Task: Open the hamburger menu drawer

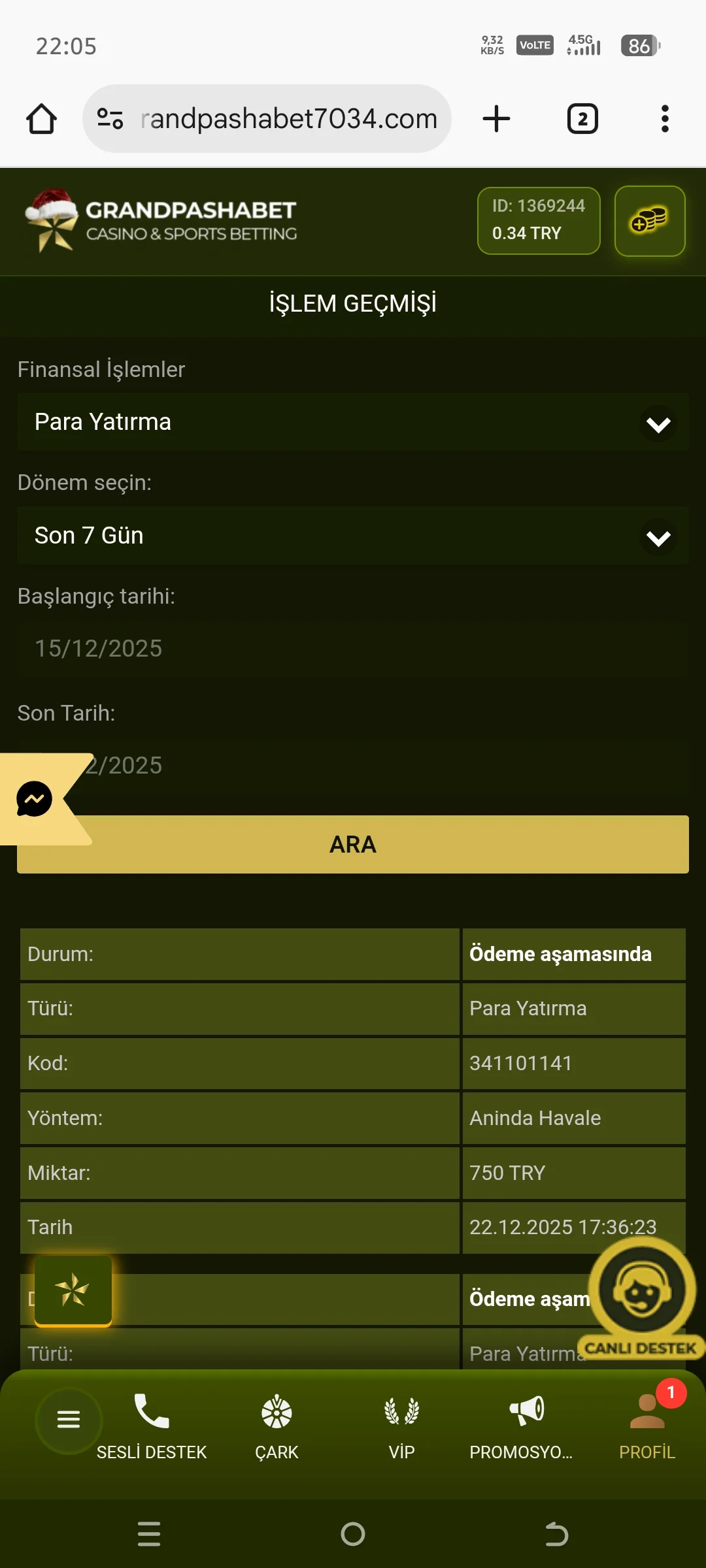Action: click(68, 1419)
